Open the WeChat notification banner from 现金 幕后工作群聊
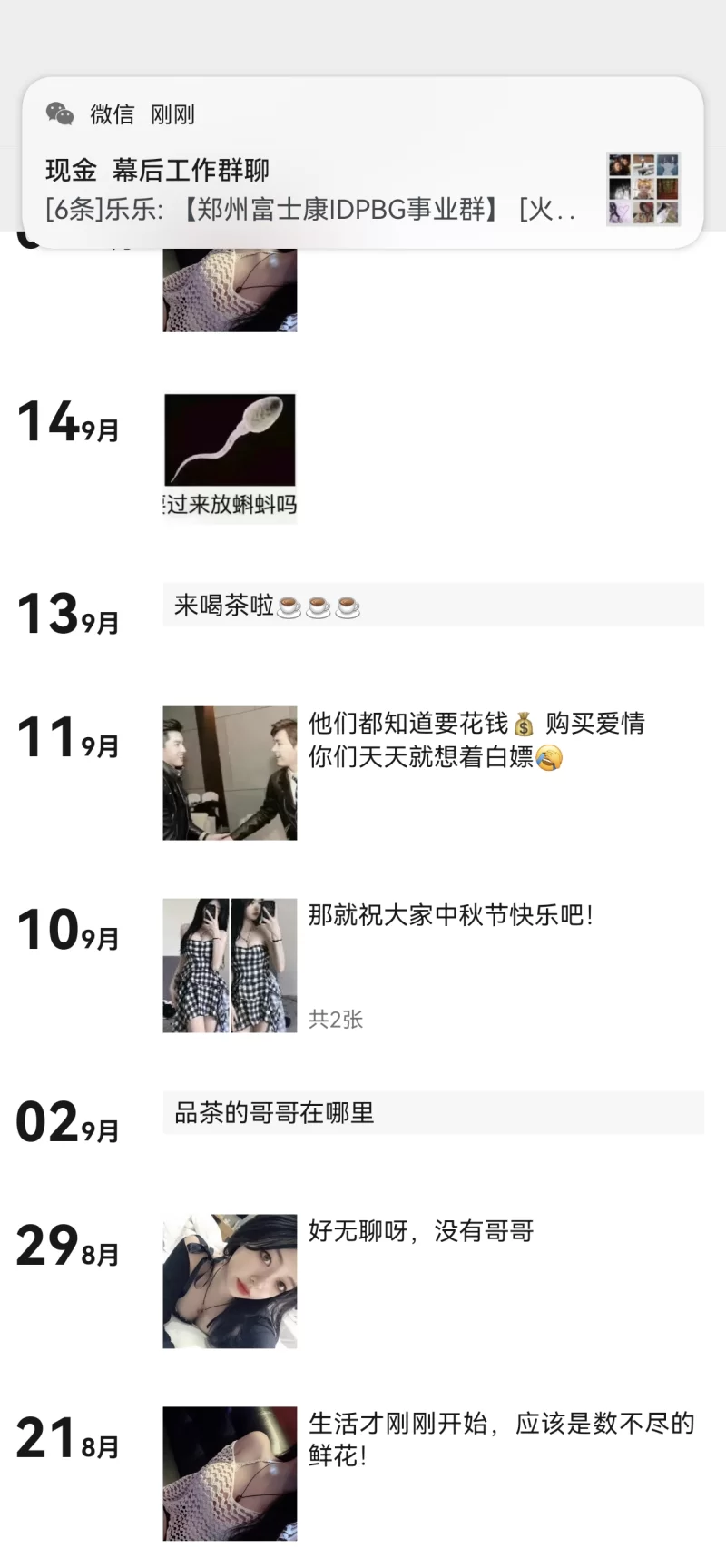726x1568 pixels. (363, 163)
